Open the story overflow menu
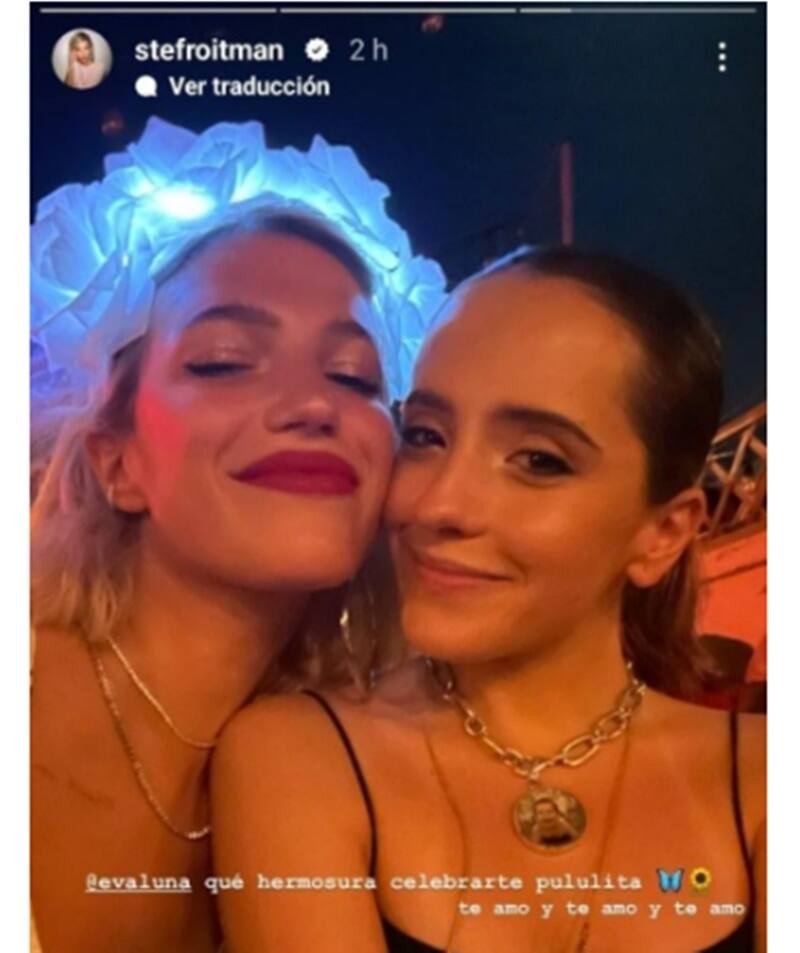The image size is (800, 953). point(721,57)
